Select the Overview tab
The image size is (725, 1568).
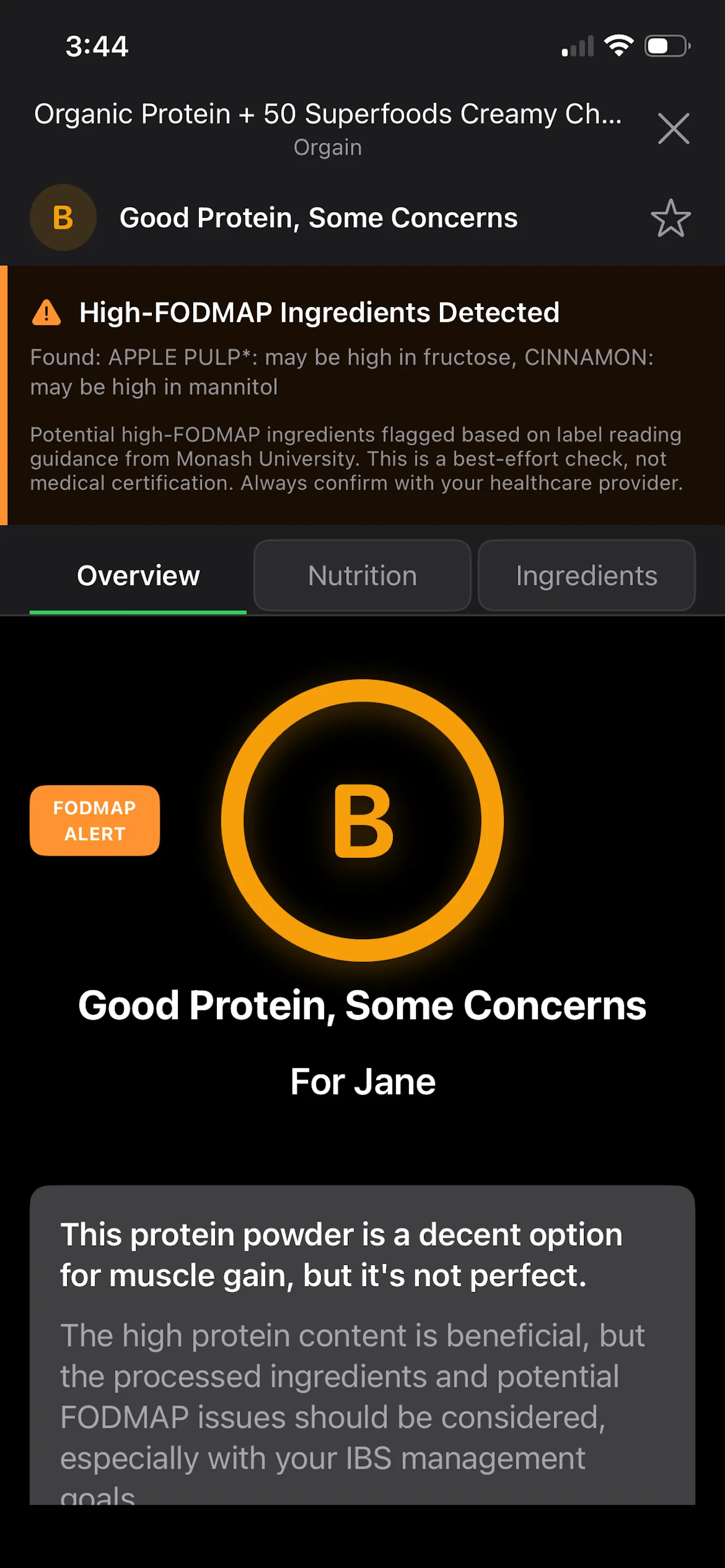pos(138,575)
